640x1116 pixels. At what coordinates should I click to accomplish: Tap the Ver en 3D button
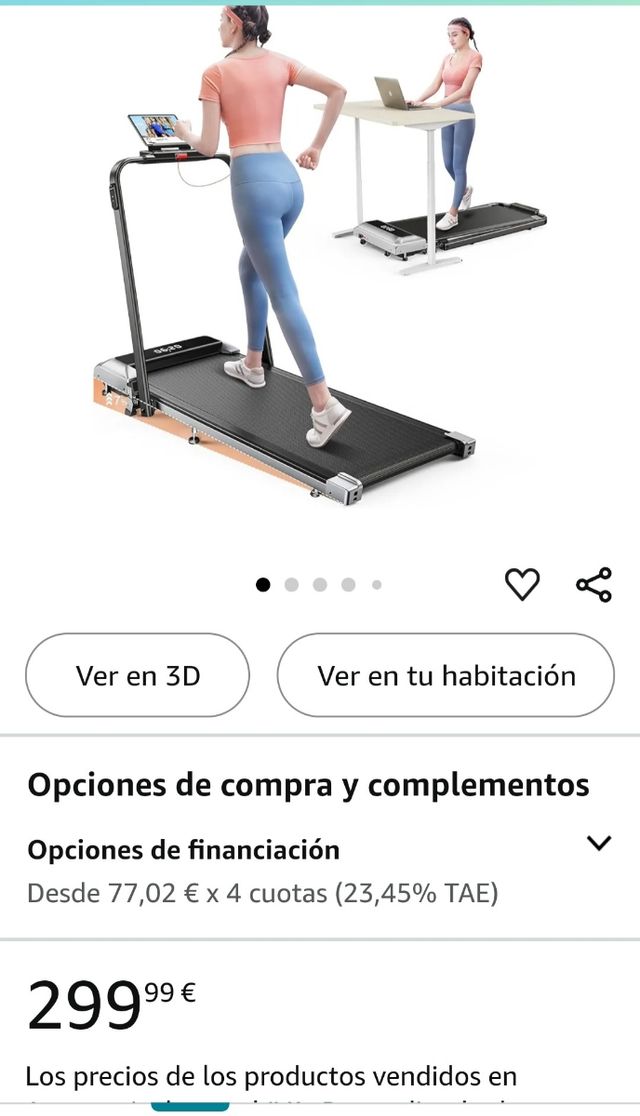click(x=137, y=675)
